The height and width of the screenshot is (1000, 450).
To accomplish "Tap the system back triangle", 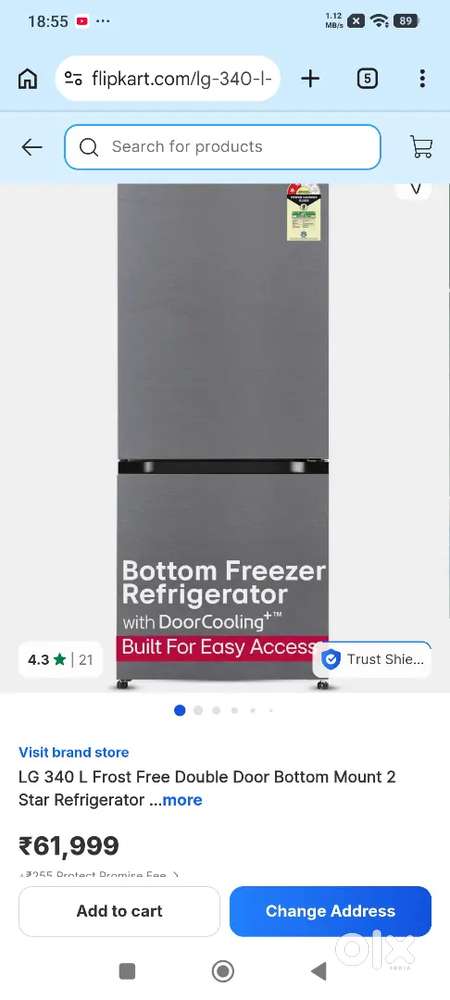I will (318, 971).
